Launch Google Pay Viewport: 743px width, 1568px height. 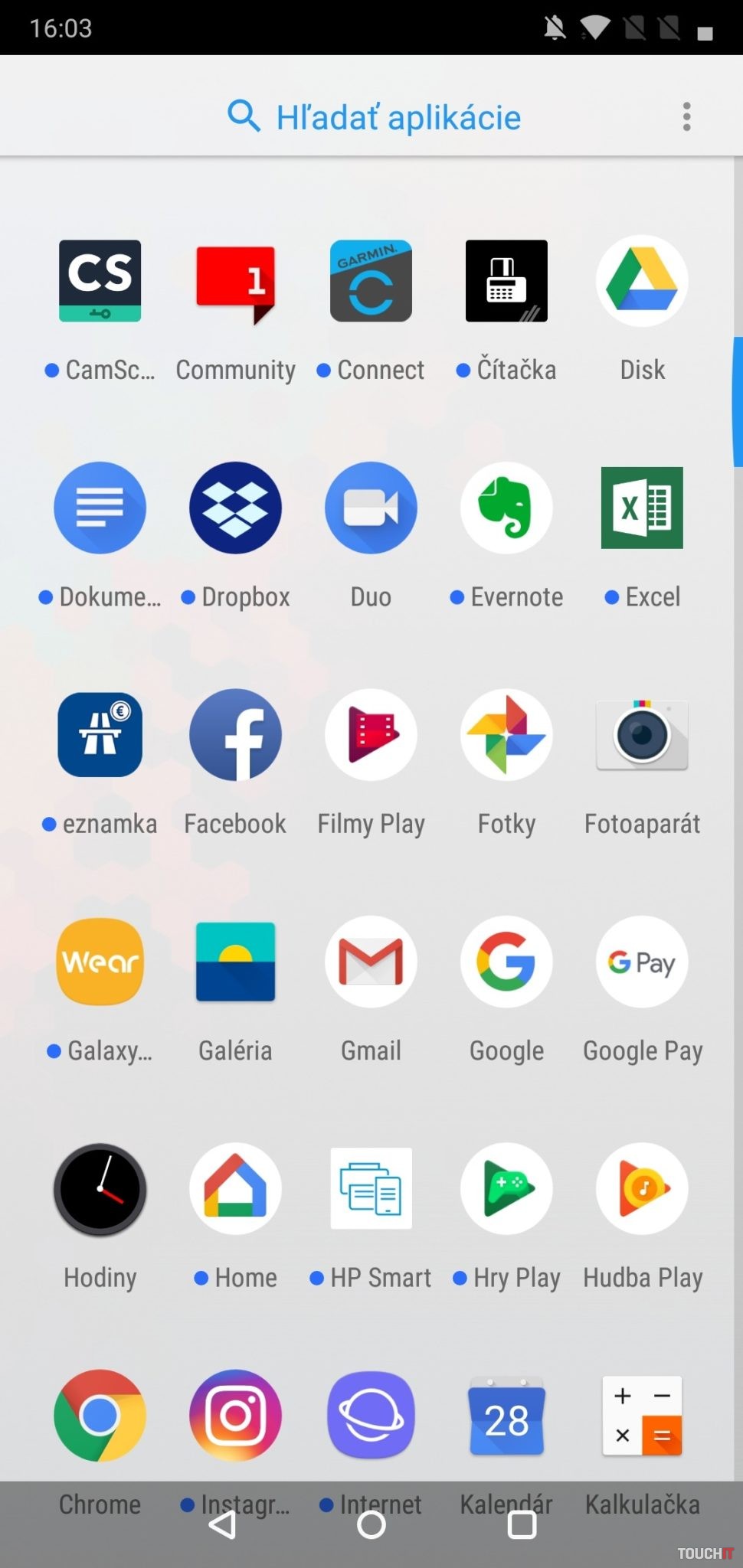pos(642,962)
